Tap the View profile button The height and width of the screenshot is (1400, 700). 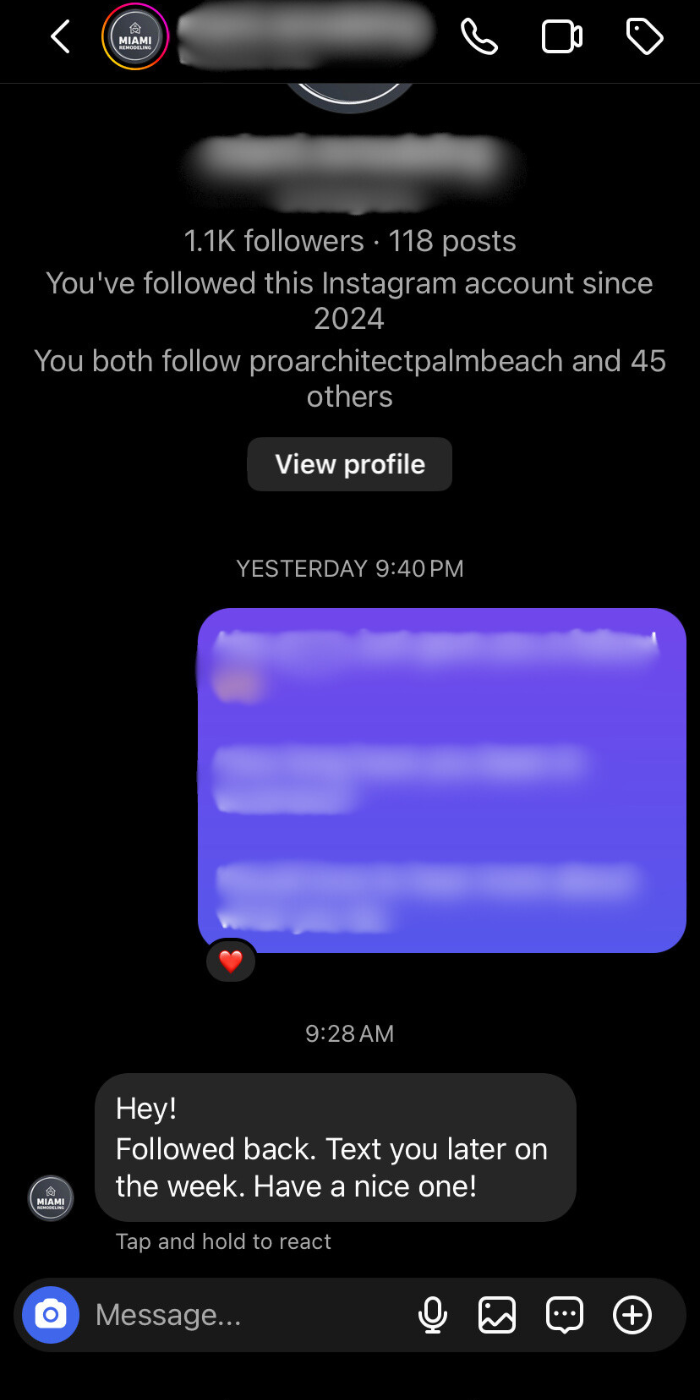[350, 464]
